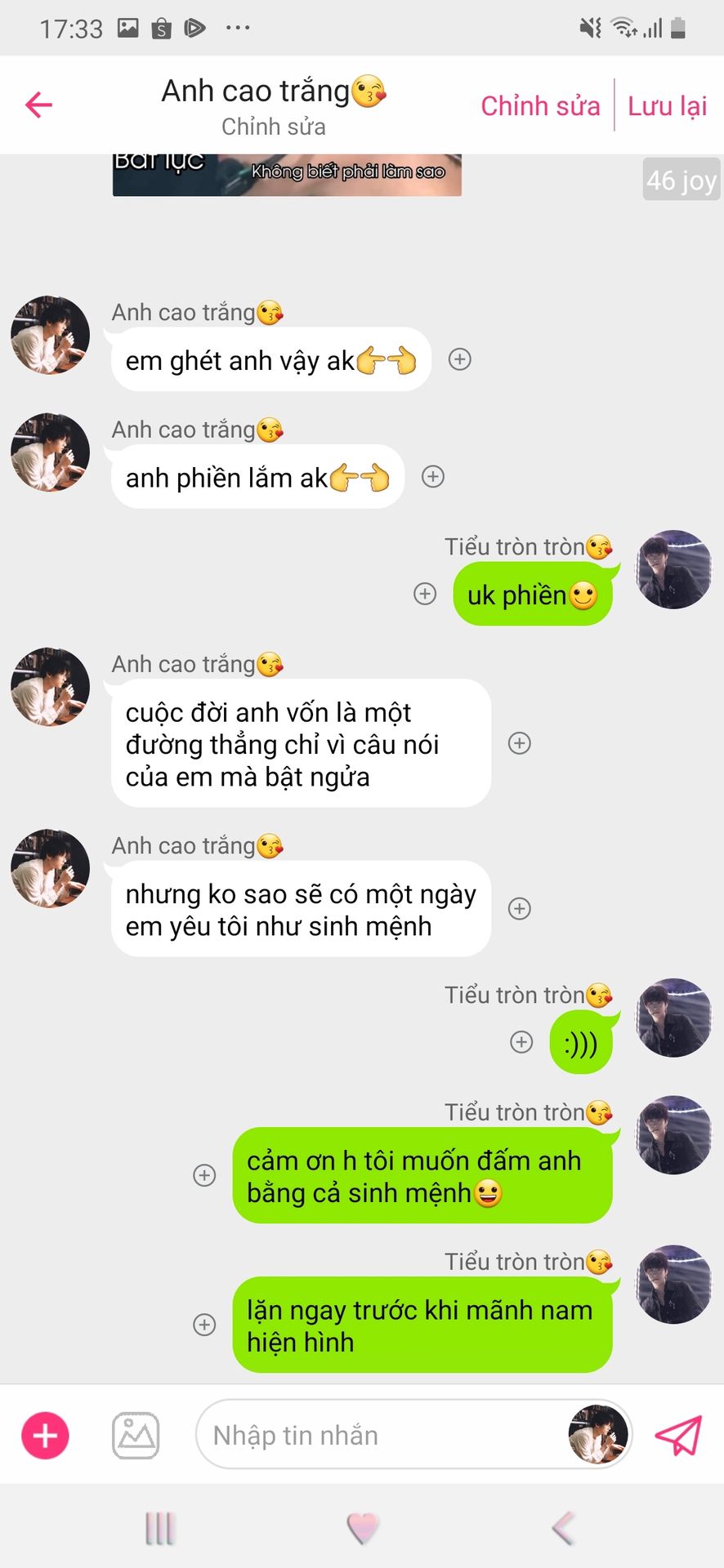This screenshot has width=724, height=1568.
Task: Save with the Lưu lại button
Action: click(667, 106)
